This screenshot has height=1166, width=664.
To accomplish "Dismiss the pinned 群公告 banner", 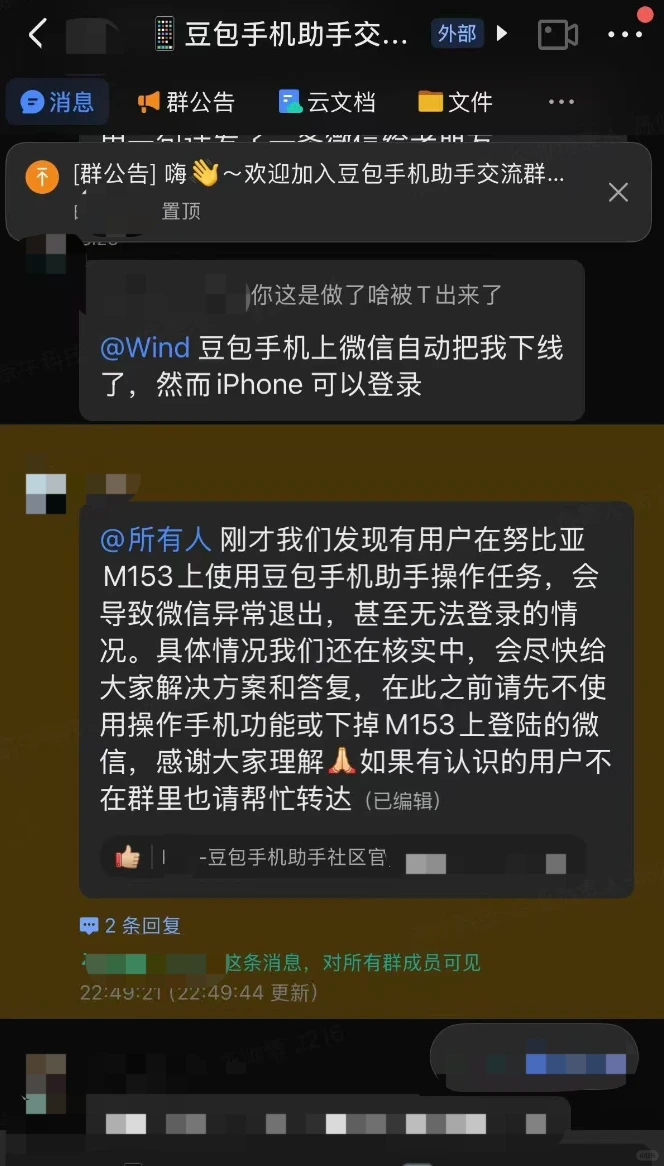I will tap(618, 192).
